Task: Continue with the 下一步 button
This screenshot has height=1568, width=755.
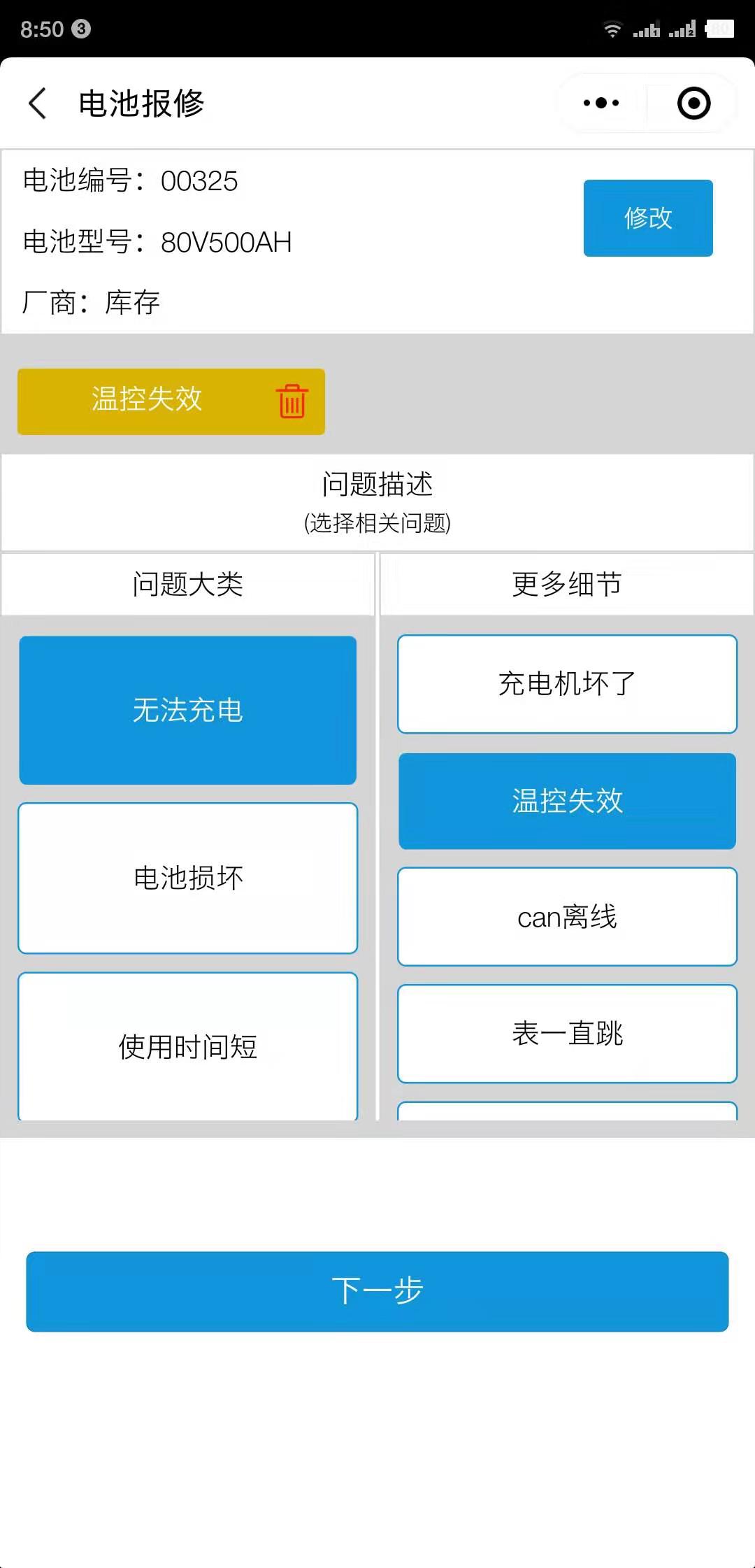Action: (x=377, y=1292)
